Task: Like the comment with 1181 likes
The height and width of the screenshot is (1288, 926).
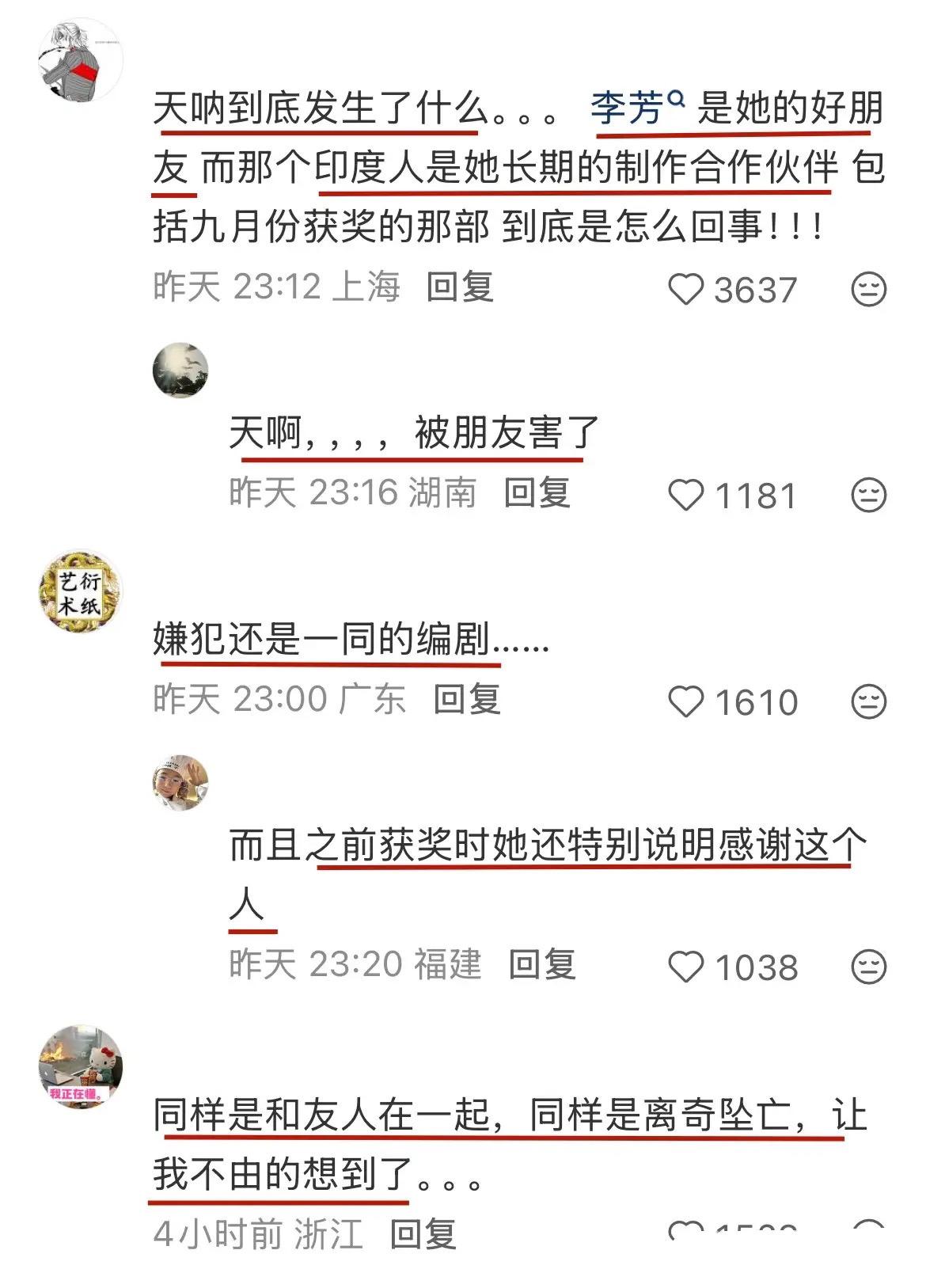Action: pos(685,496)
